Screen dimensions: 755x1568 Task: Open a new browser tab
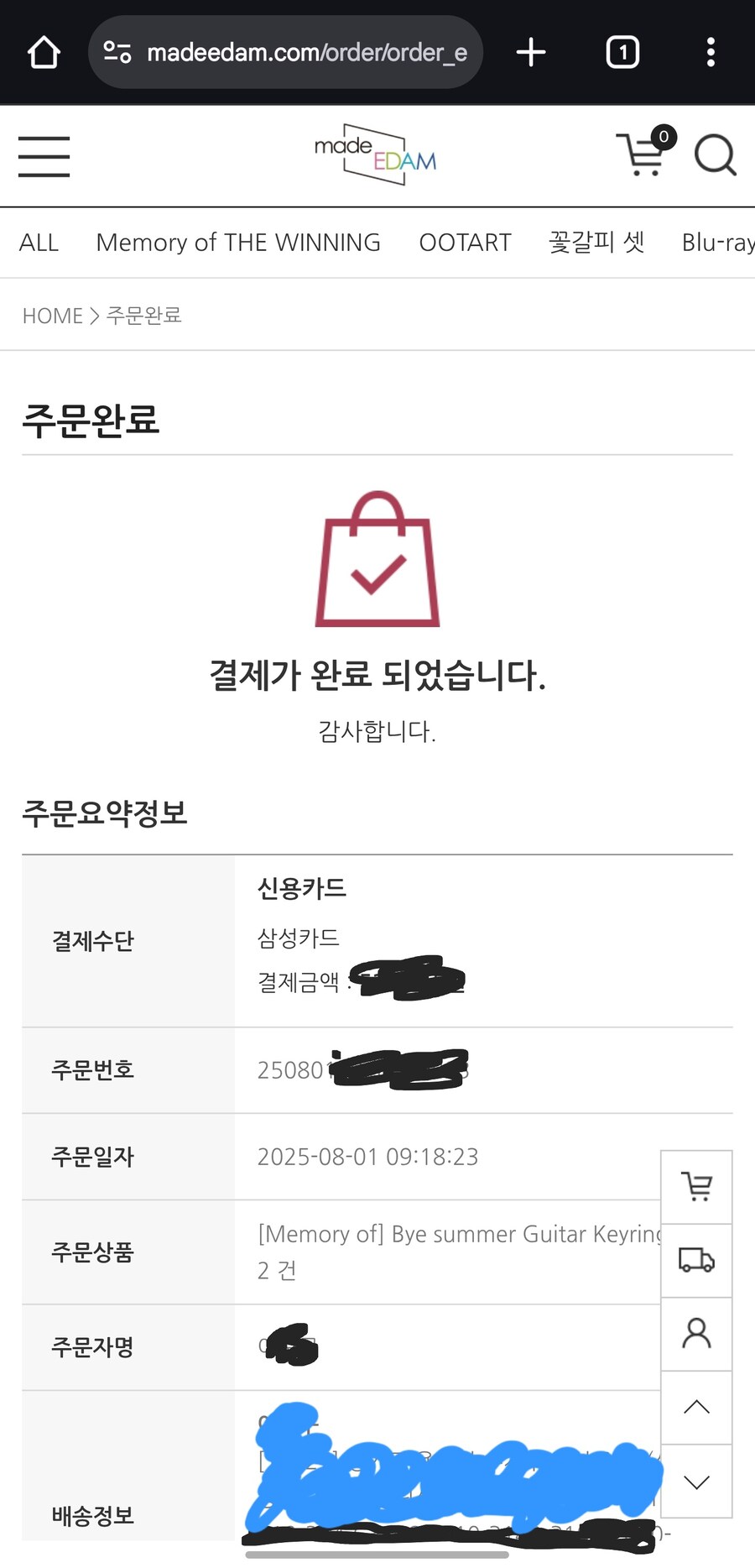530,52
